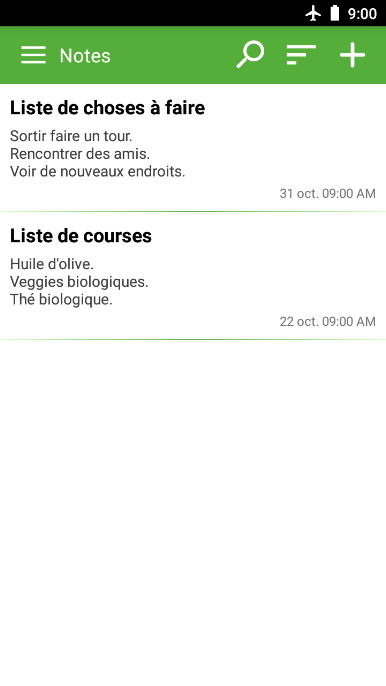Screen dimensions: 386x686
Task: Open the note Liste de choses à faire
Action: coord(193,148)
